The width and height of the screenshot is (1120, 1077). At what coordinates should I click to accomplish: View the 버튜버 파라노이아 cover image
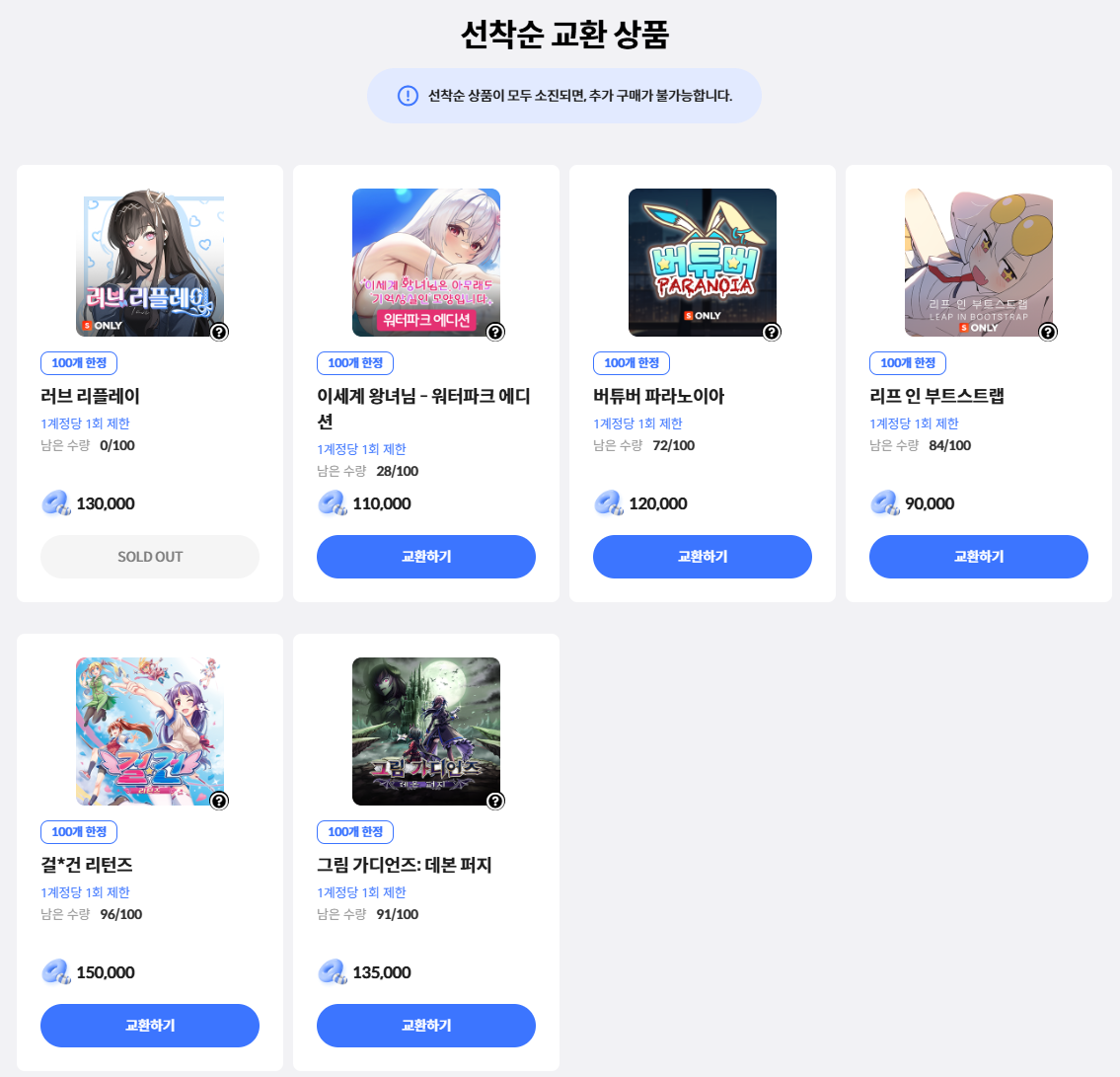(x=702, y=263)
